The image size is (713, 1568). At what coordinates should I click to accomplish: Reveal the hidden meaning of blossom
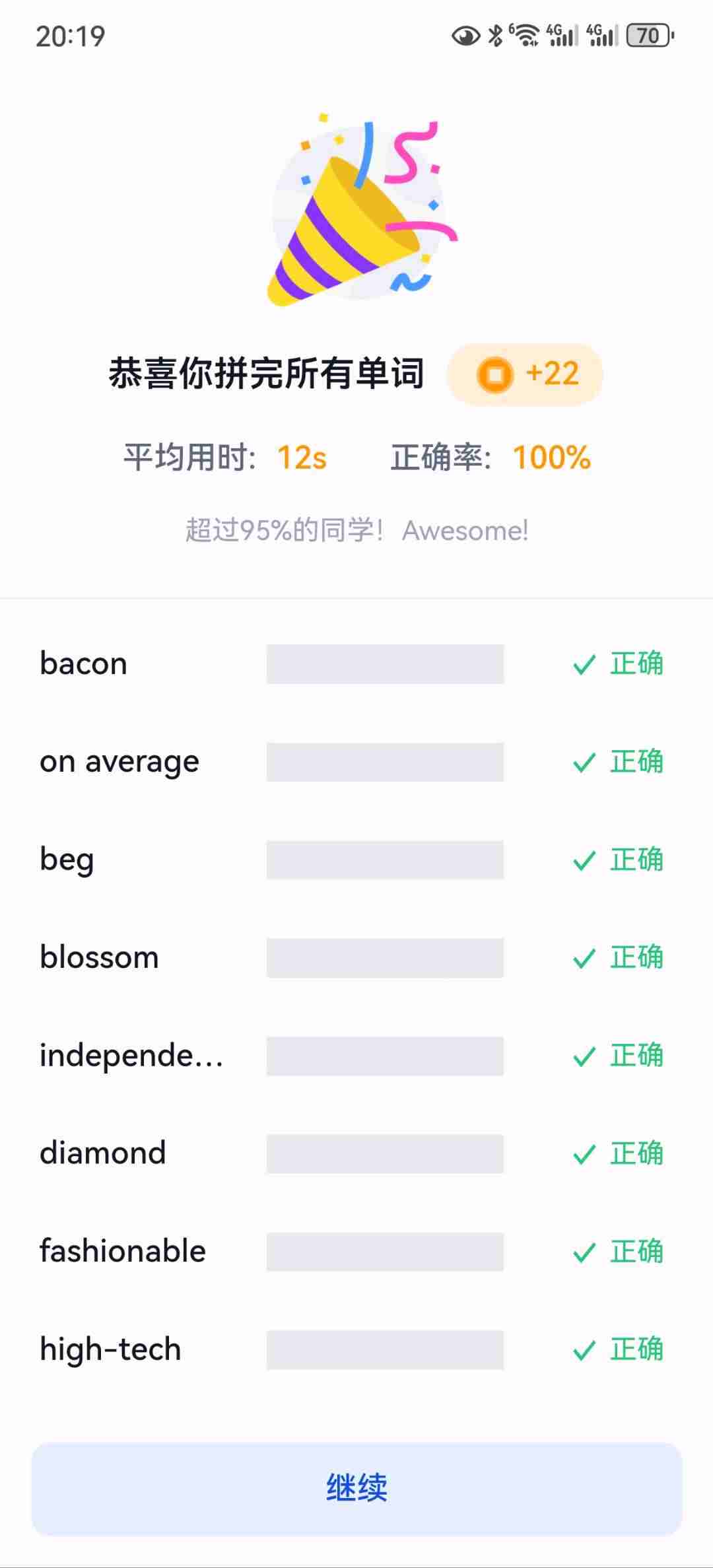coord(385,957)
